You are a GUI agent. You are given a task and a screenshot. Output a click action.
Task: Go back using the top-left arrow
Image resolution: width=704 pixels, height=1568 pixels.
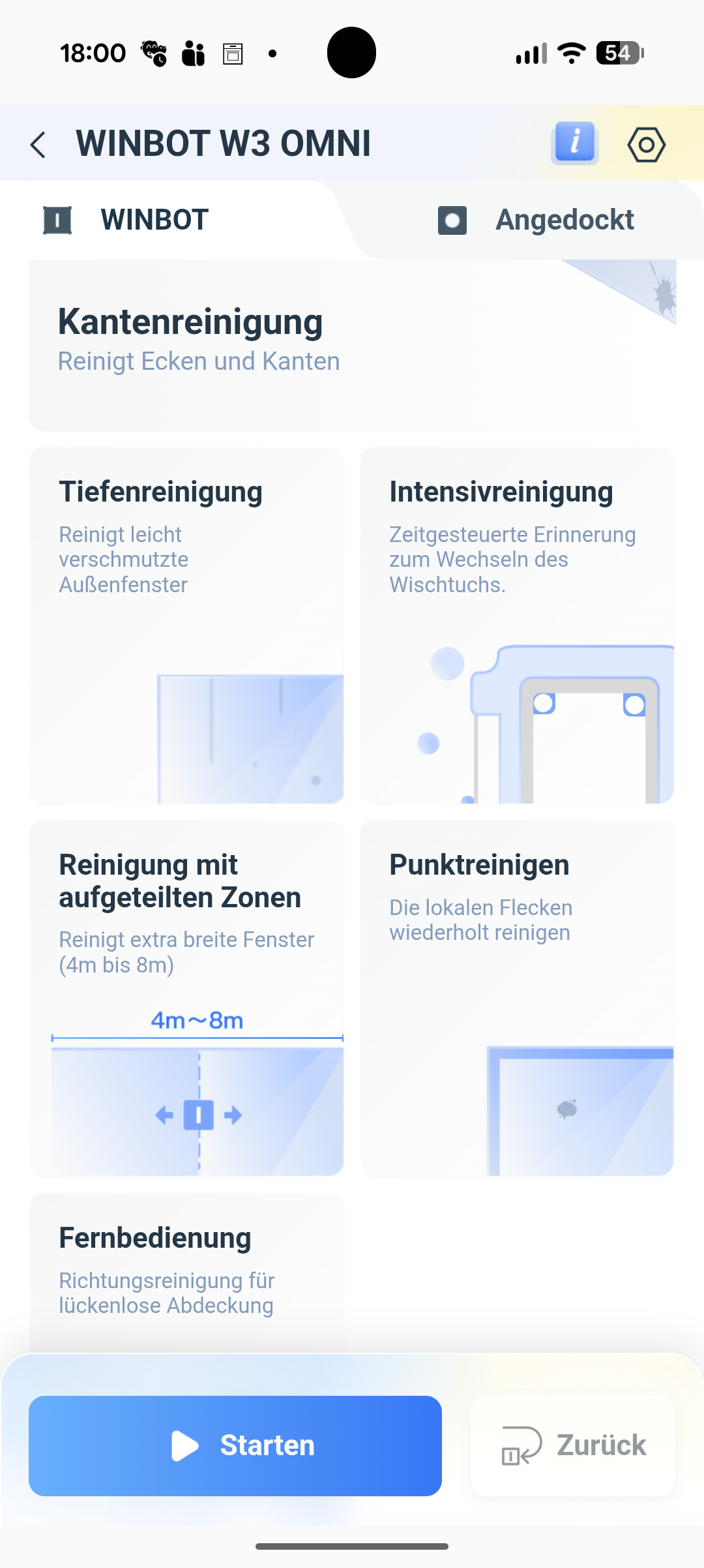click(x=39, y=144)
